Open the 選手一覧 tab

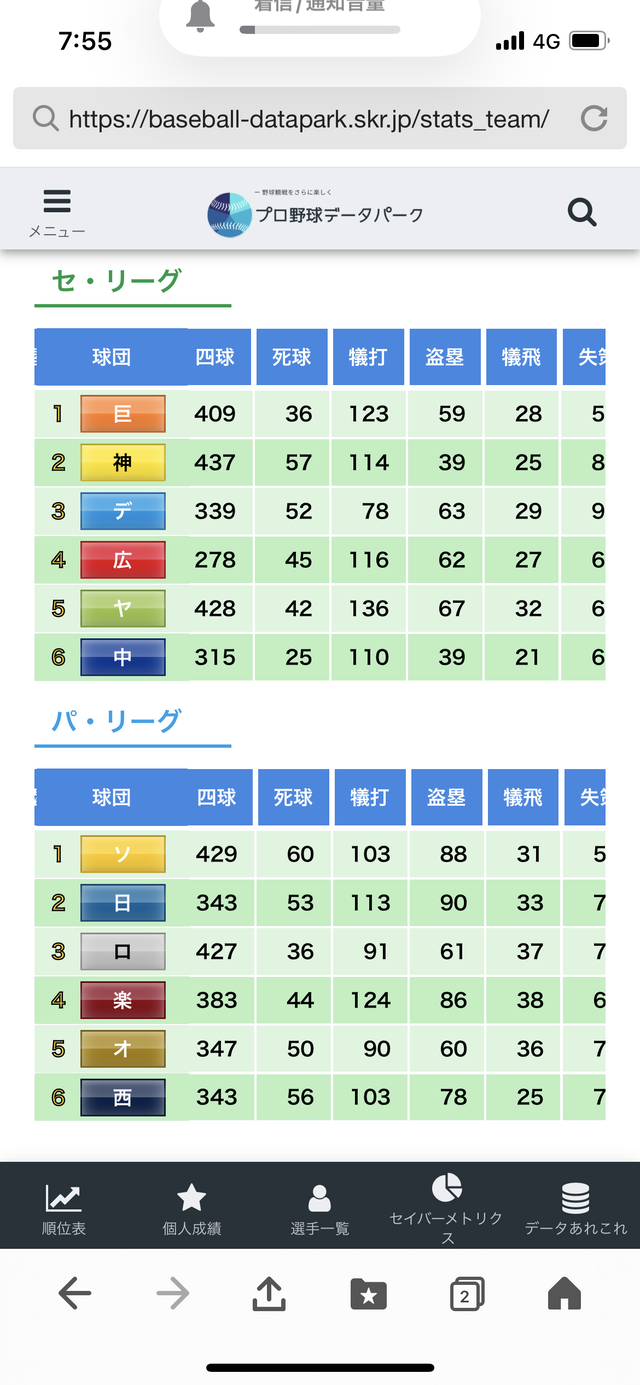320,1208
